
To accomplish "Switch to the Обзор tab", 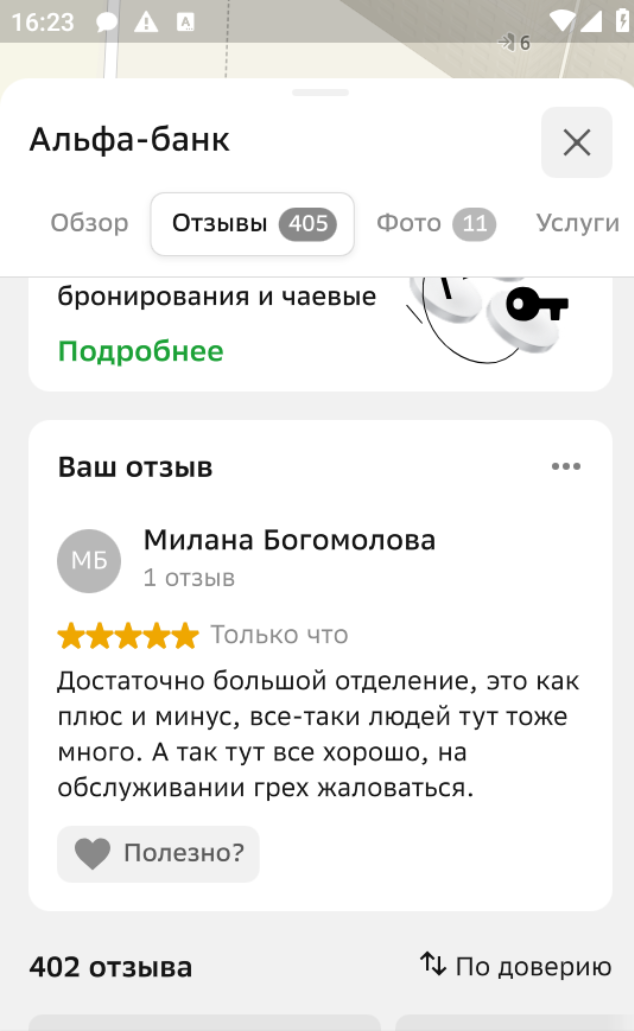I will (90, 224).
